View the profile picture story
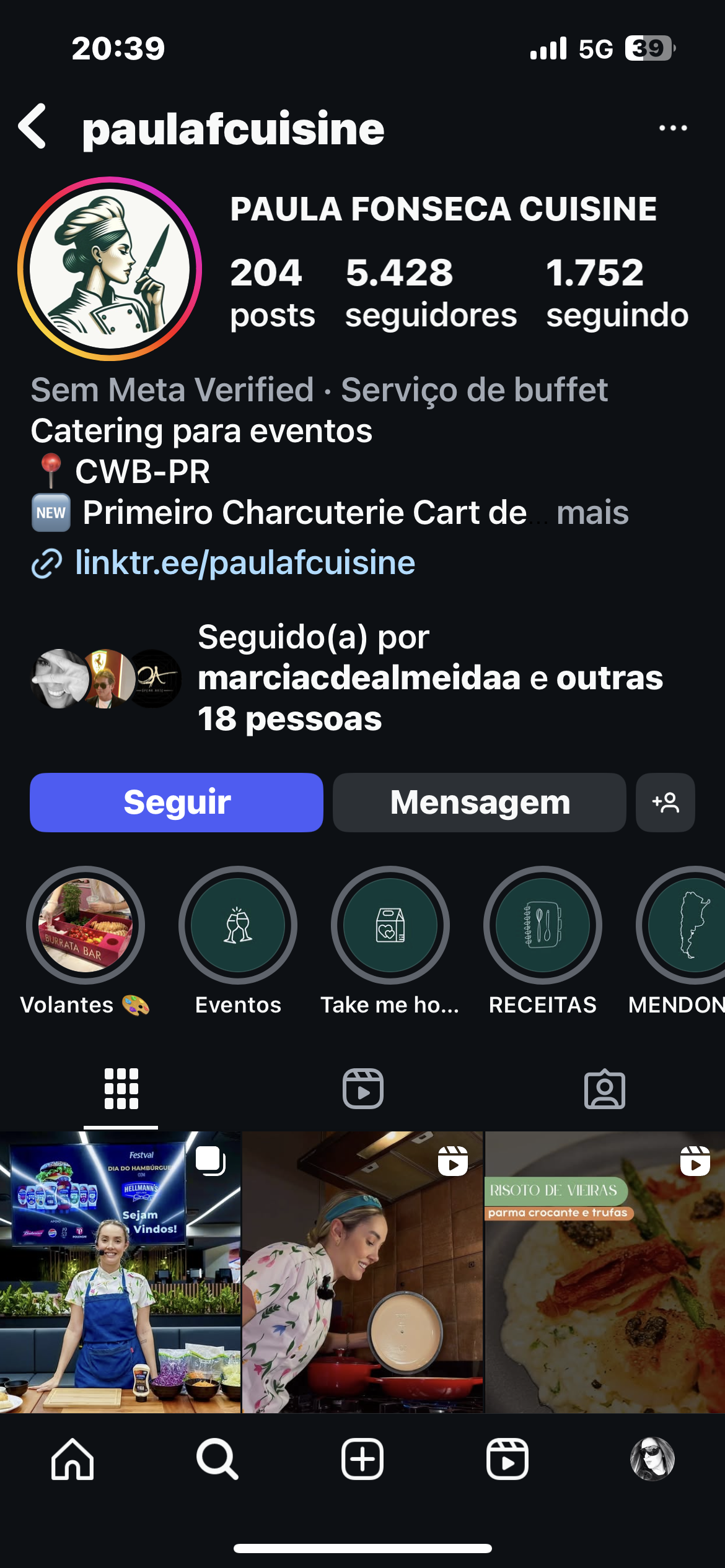The image size is (725, 1568). [110, 269]
